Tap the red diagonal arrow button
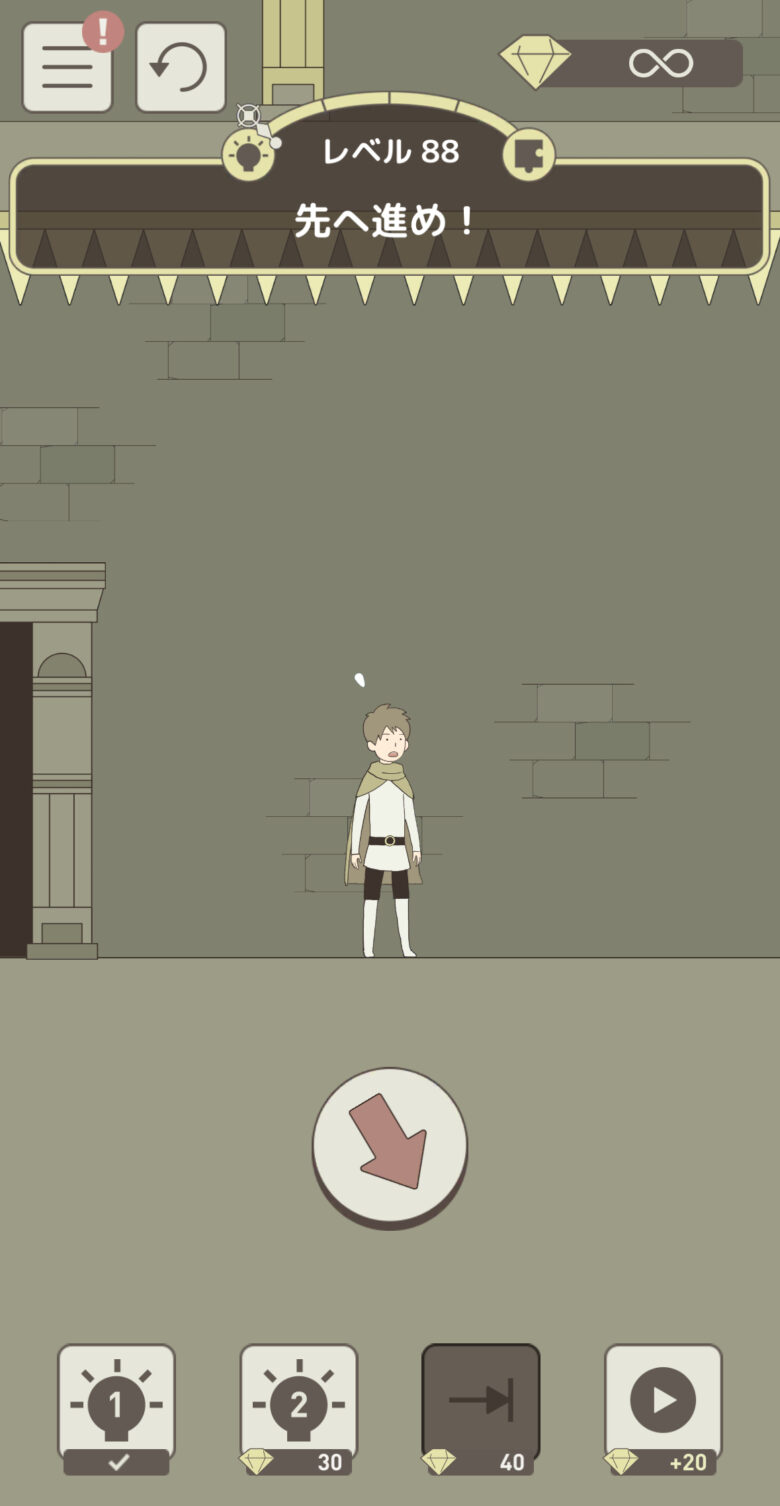 click(x=390, y=1144)
